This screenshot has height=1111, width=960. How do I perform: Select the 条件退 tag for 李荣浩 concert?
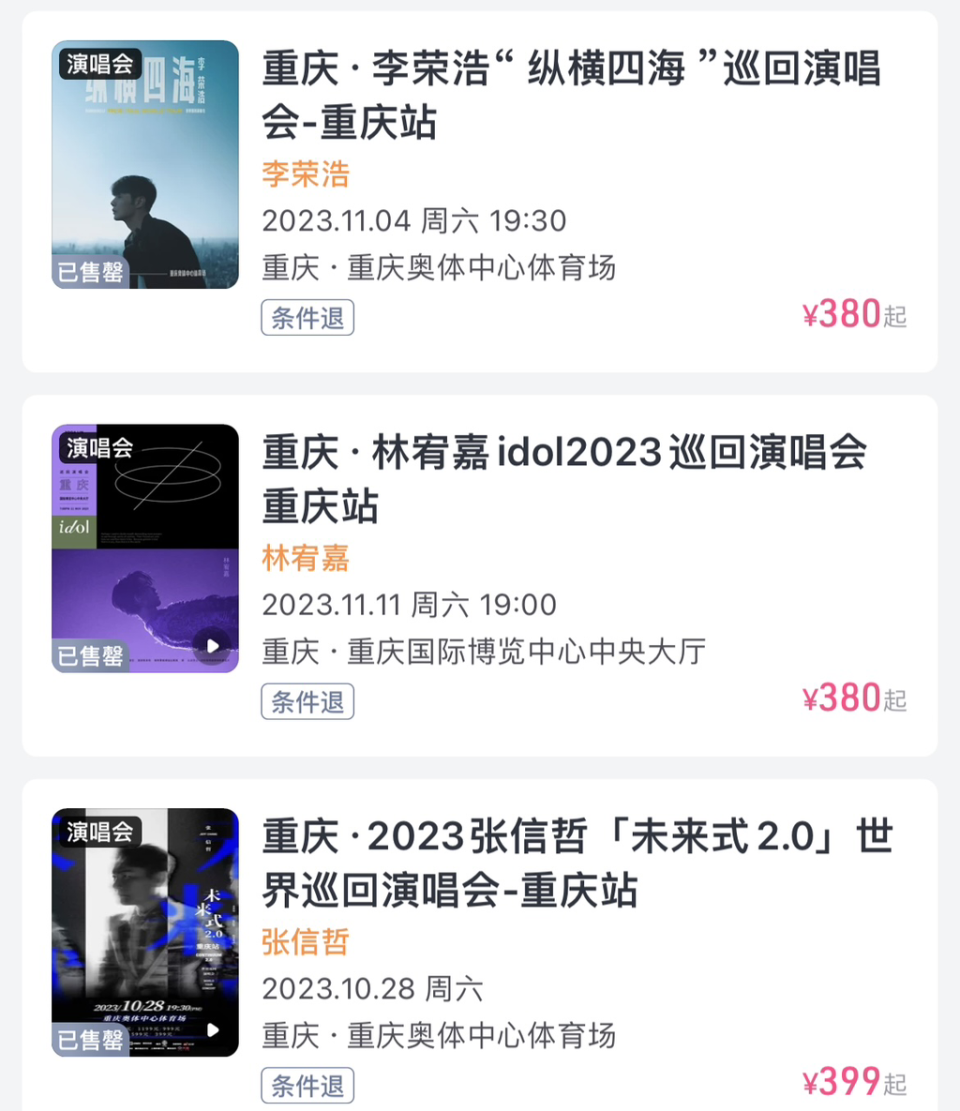pos(307,317)
